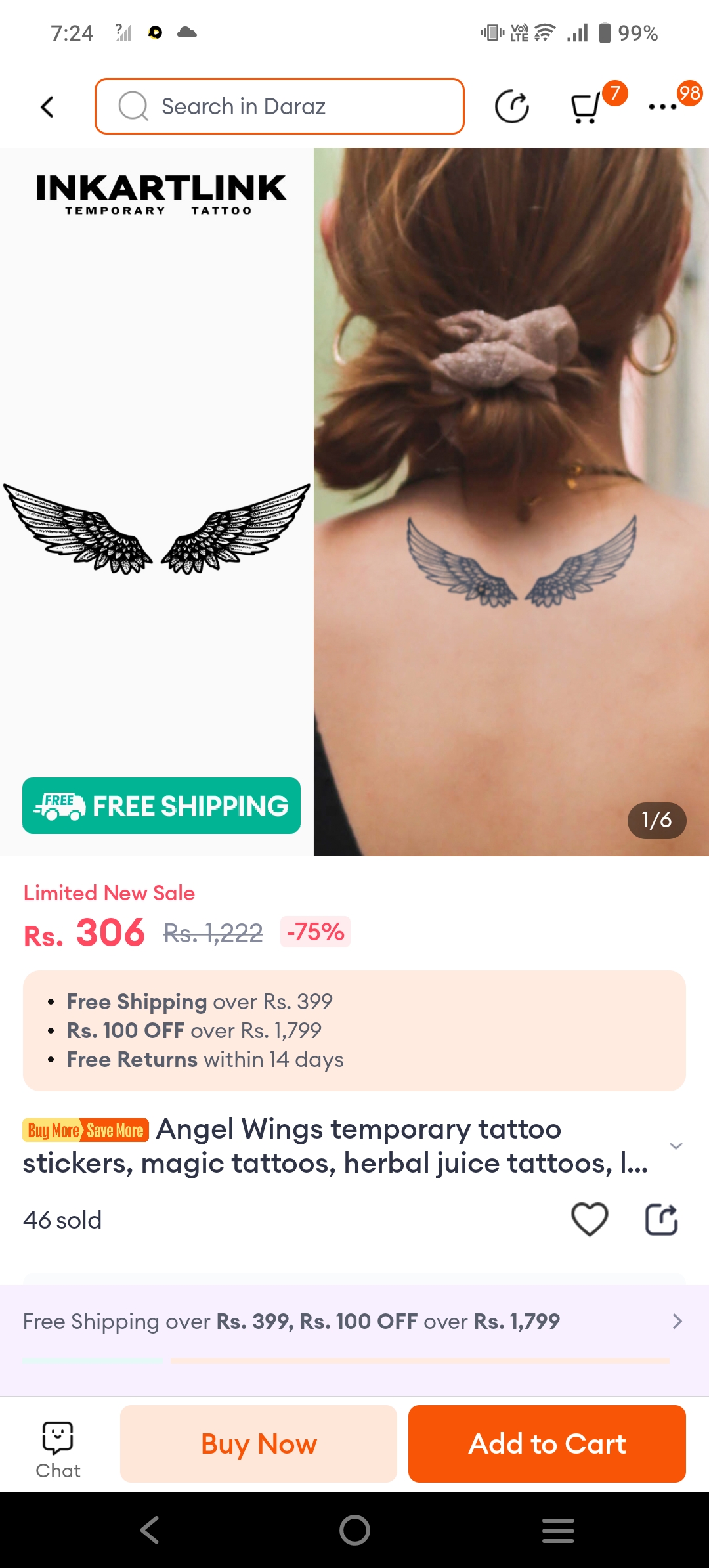Share this product
This screenshot has height=1568, width=709.
661,1219
